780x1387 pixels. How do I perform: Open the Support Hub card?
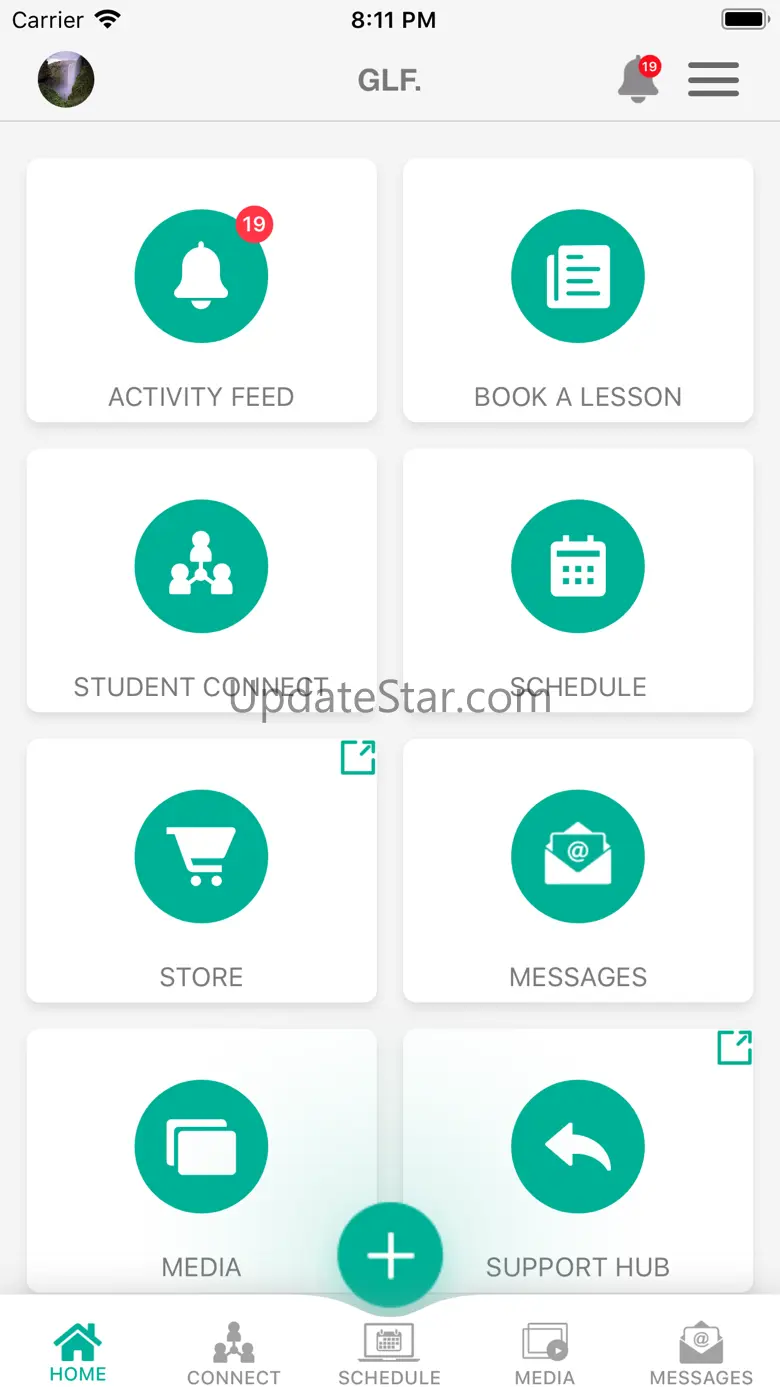[578, 1160]
